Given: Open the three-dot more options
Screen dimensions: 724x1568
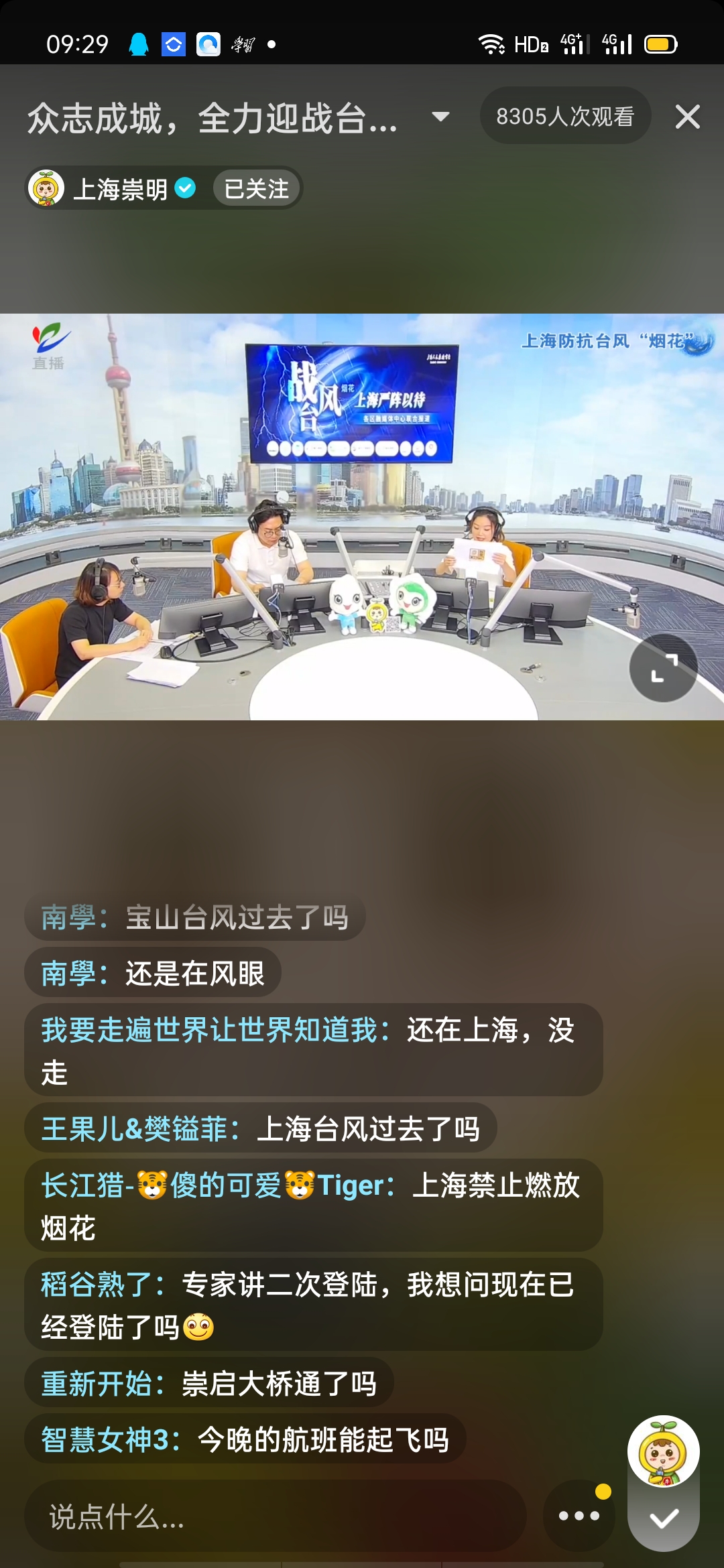Looking at the screenshot, I should pos(579,1516).
